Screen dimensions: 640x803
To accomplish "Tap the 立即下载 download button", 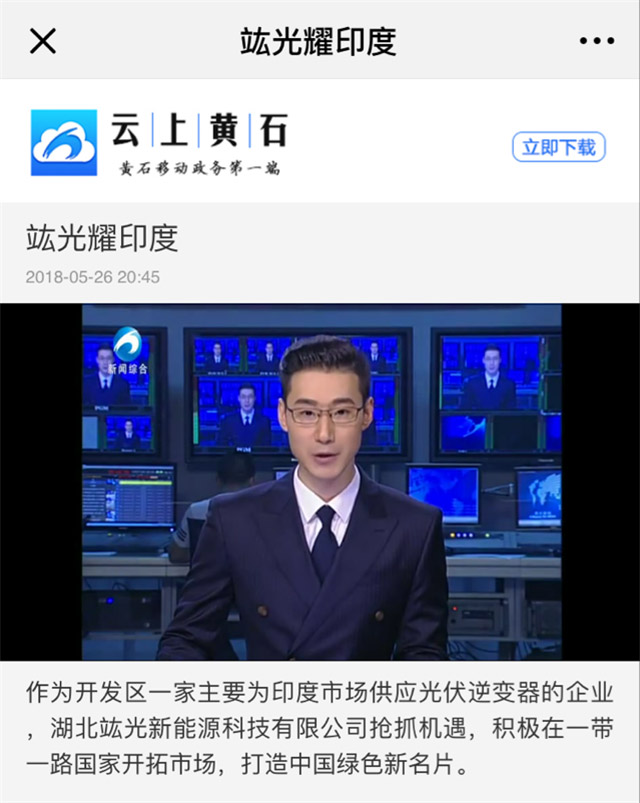I will click(x=559, y=147).
